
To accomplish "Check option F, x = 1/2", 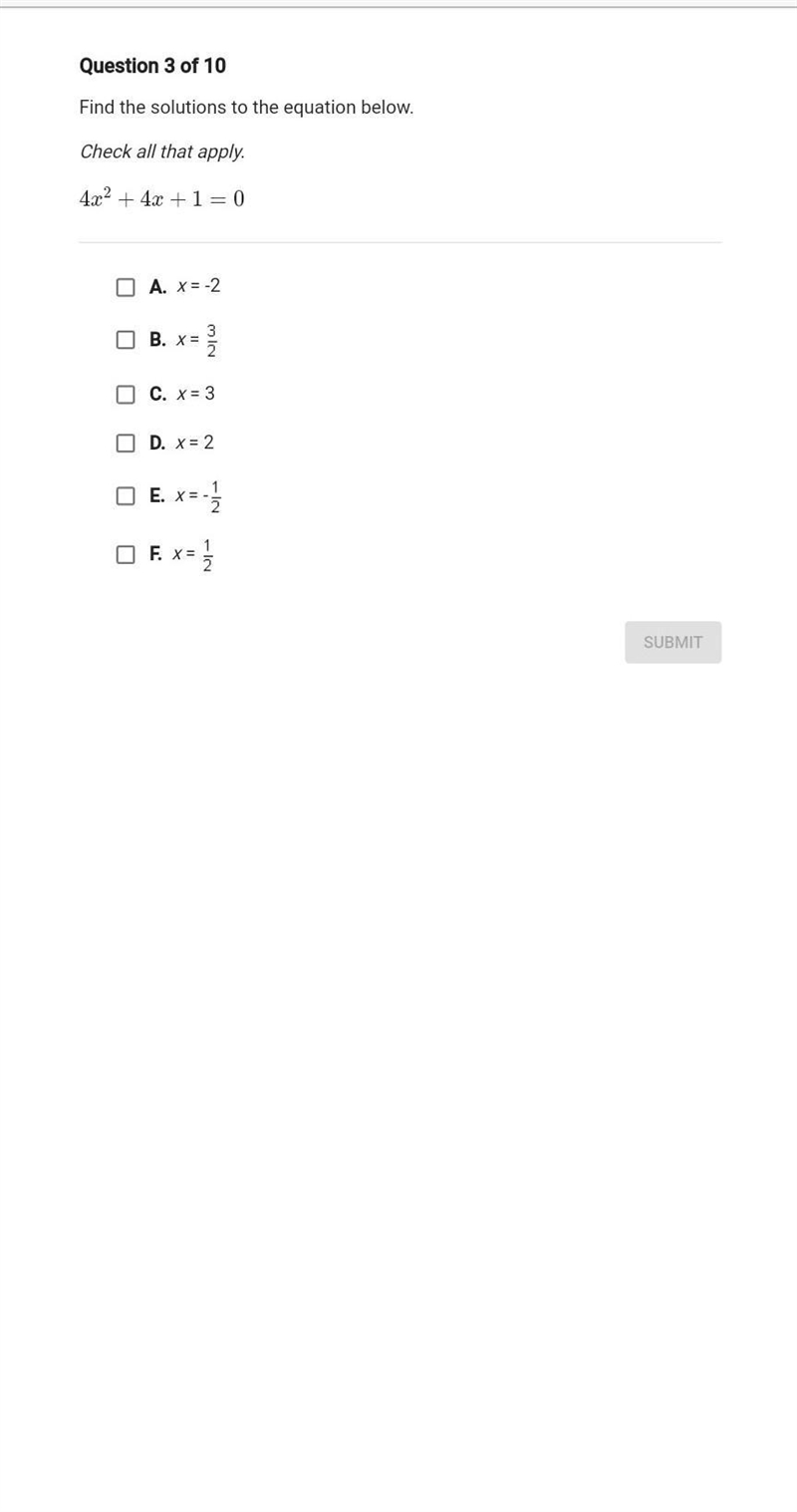I will tap(126, 554).
